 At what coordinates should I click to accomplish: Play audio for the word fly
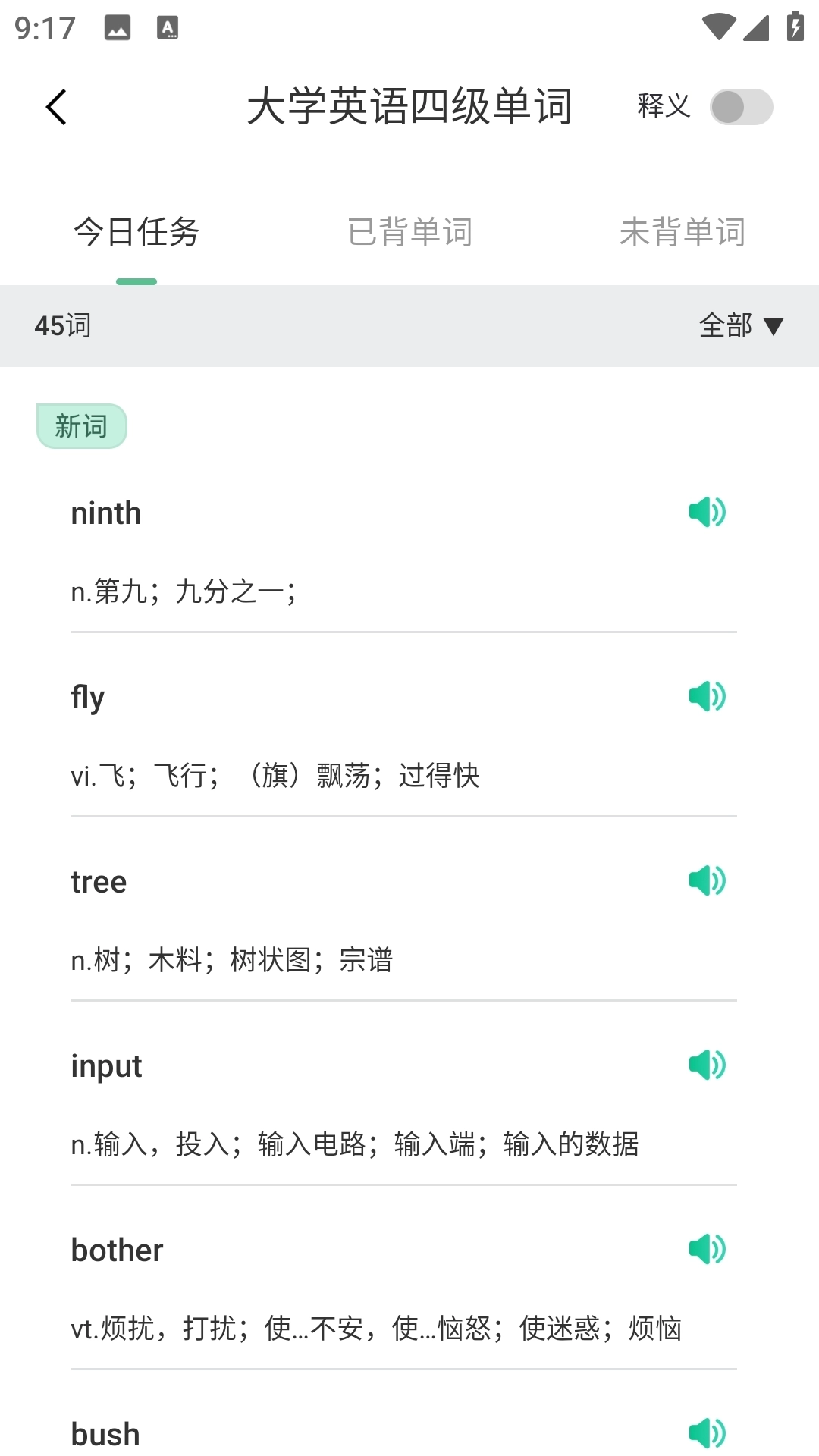[x=708, y=696]
